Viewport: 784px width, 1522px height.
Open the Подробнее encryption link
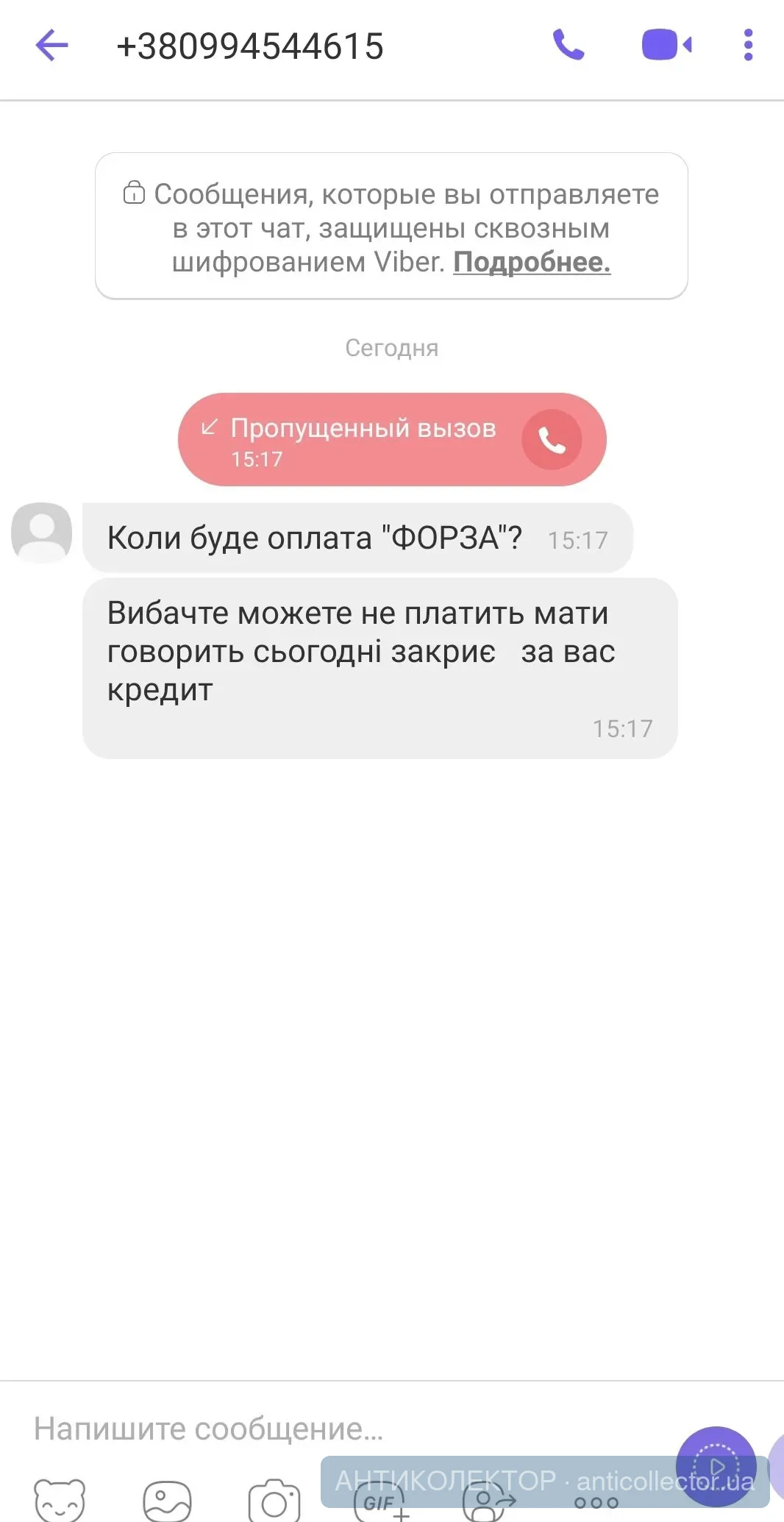point(532,262)
